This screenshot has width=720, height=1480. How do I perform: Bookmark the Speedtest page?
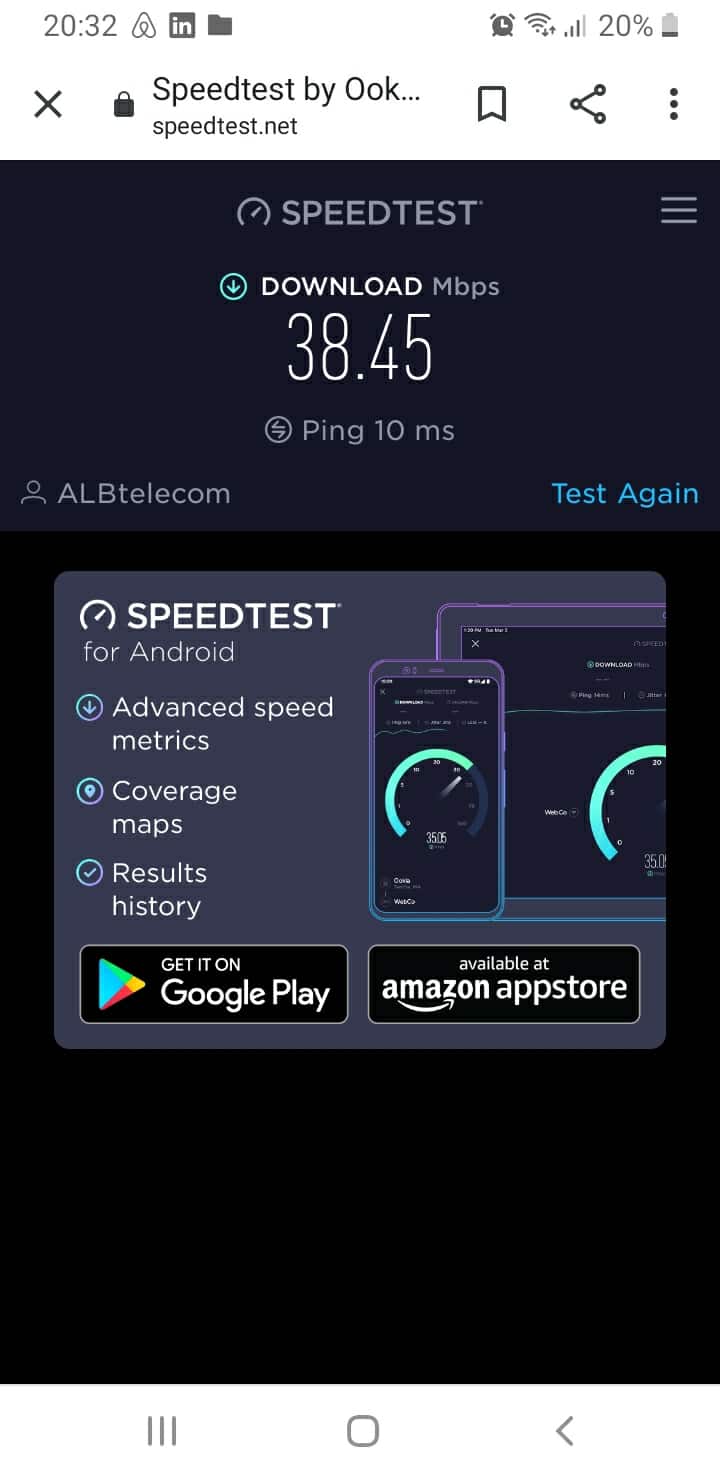tap(491, 103)
